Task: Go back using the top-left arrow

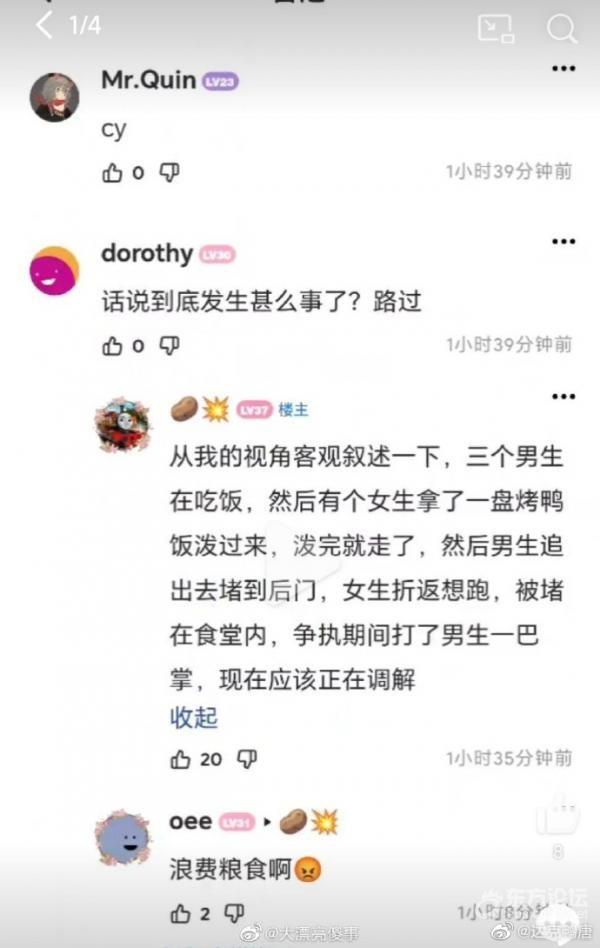Action: [x=44, y=26]
